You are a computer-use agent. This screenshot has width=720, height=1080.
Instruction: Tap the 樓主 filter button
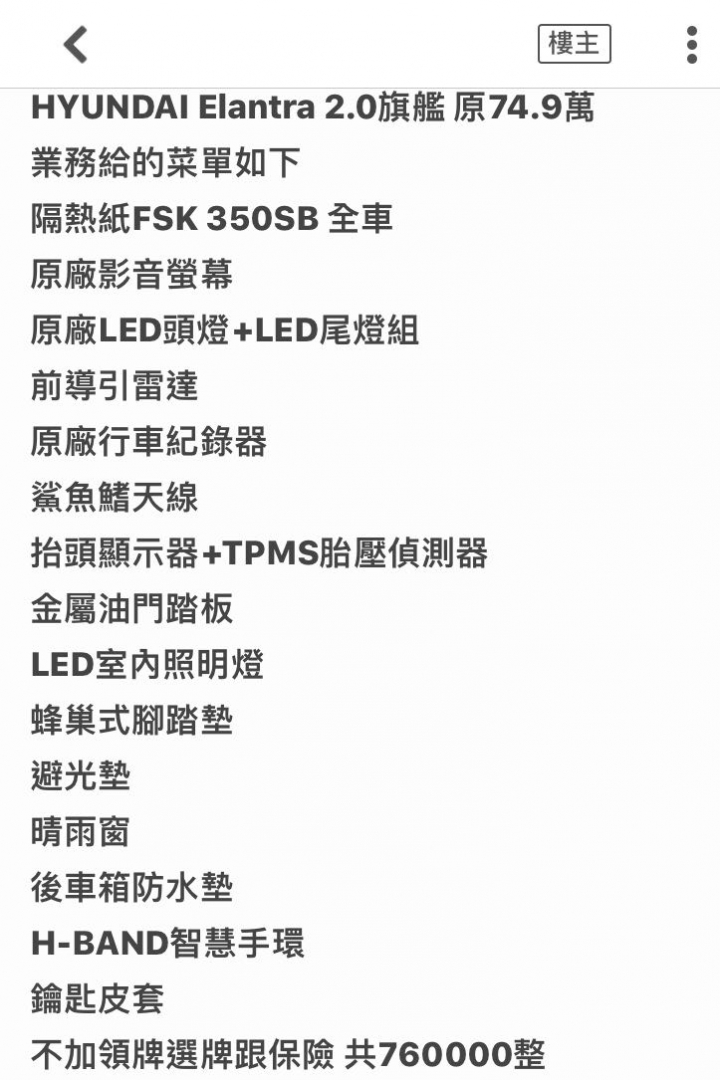click(x=574, y=44)
